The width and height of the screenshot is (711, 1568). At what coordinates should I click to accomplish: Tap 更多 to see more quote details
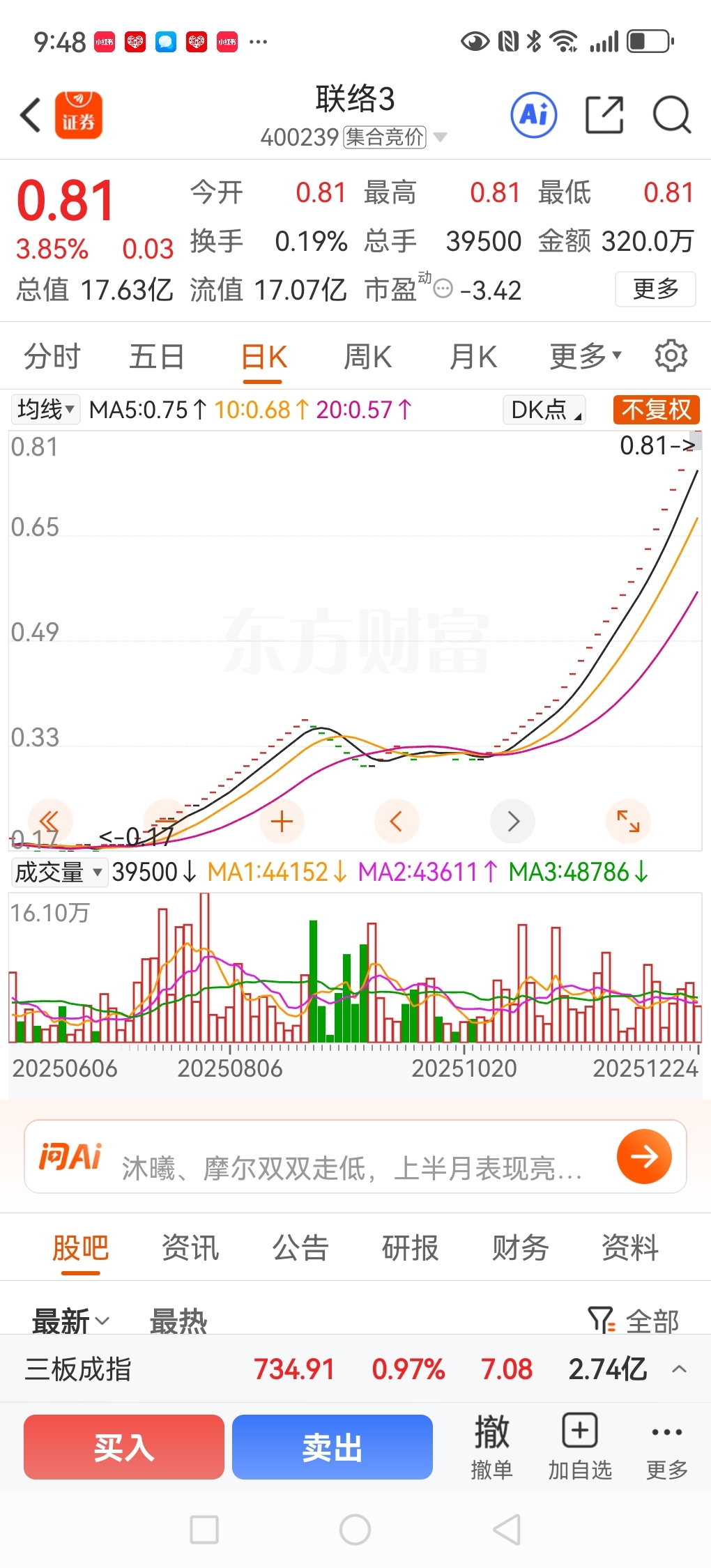[x=655, y=289]
